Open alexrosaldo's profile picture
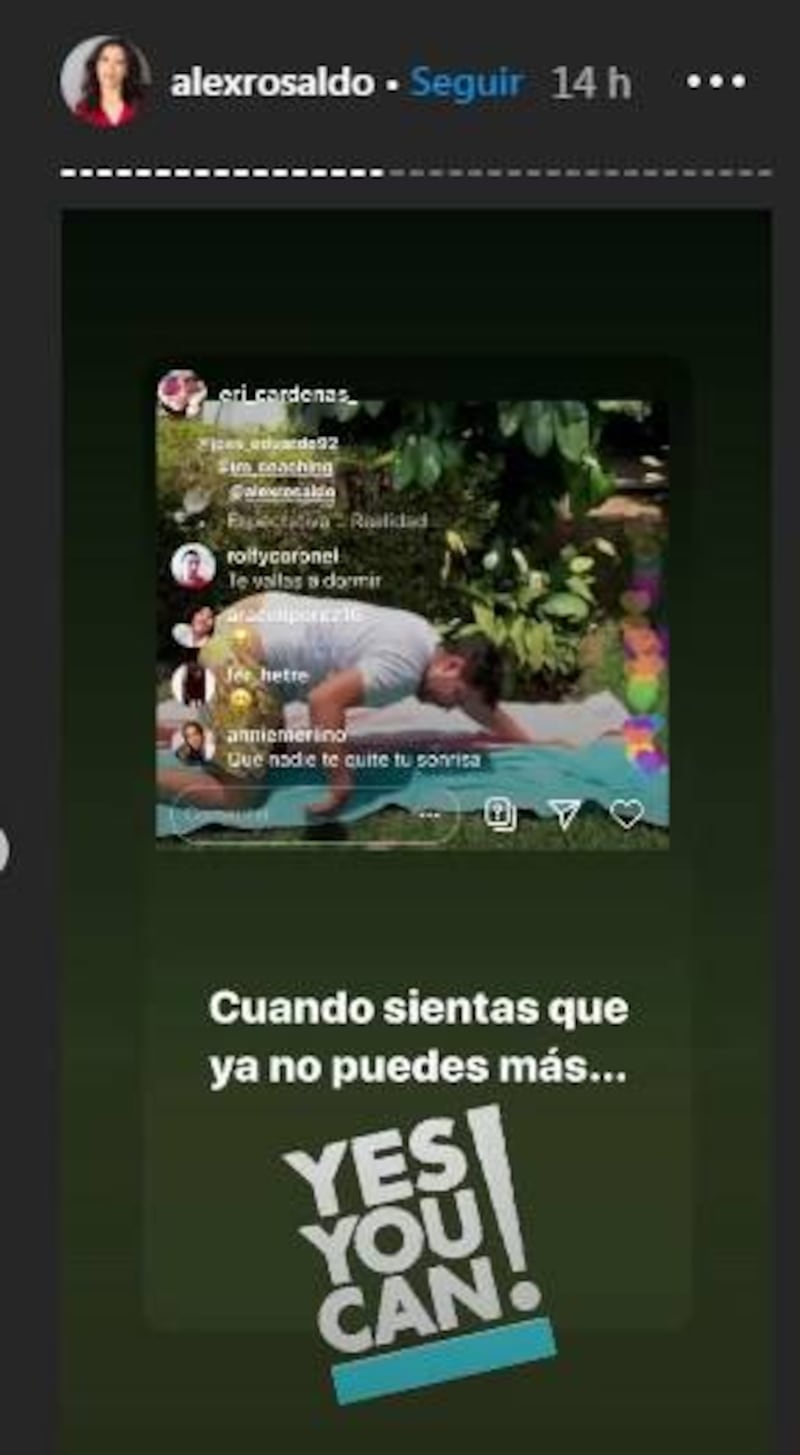The image size is (800, 1455). pyautogui.click(x=105, y=82)
